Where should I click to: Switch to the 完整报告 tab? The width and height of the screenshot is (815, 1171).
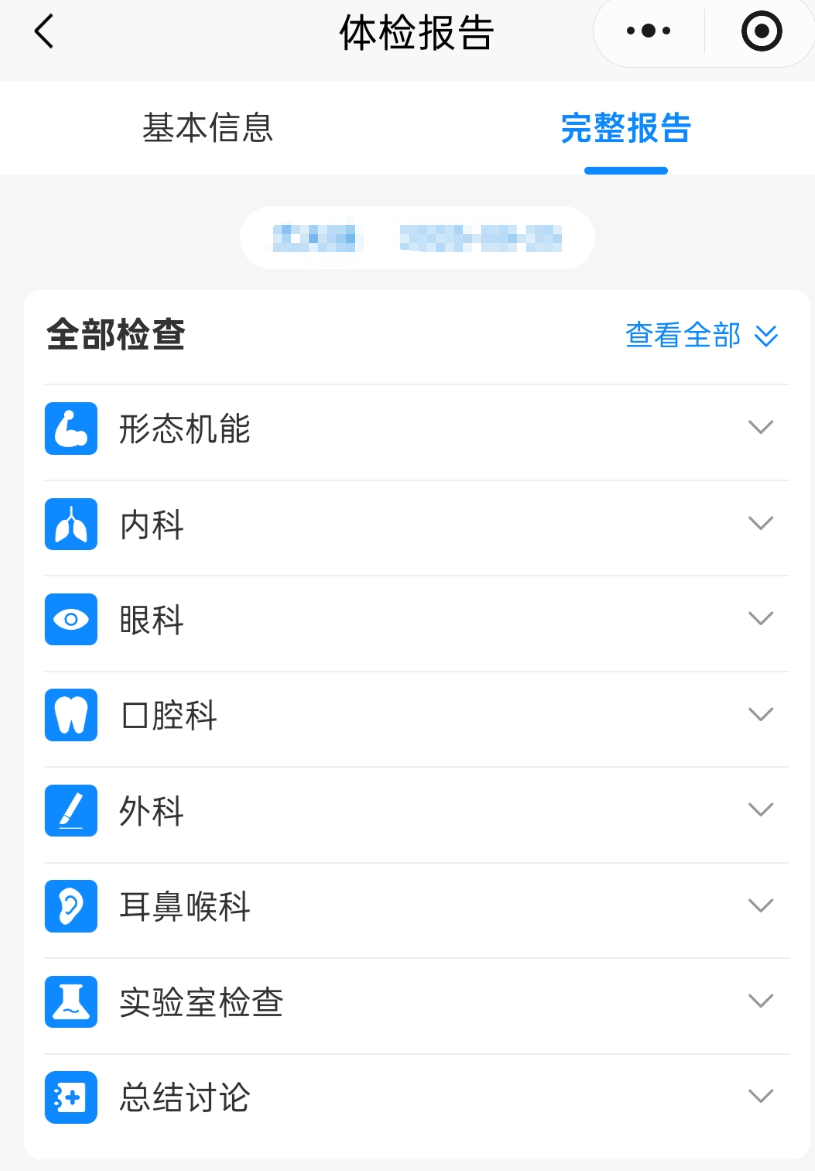coord(625,128)
